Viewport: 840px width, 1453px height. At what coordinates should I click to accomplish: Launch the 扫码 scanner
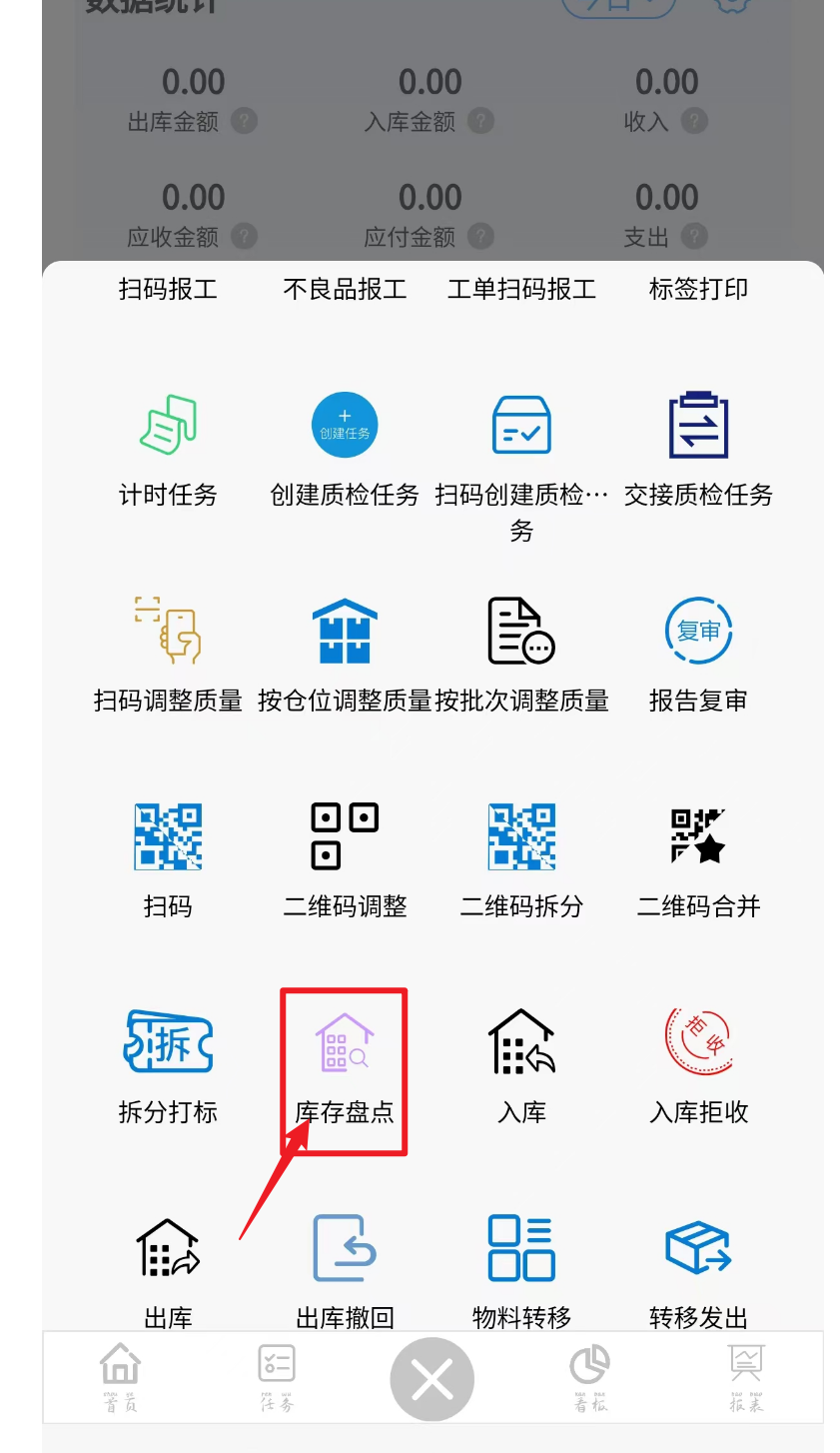(168, 861)
